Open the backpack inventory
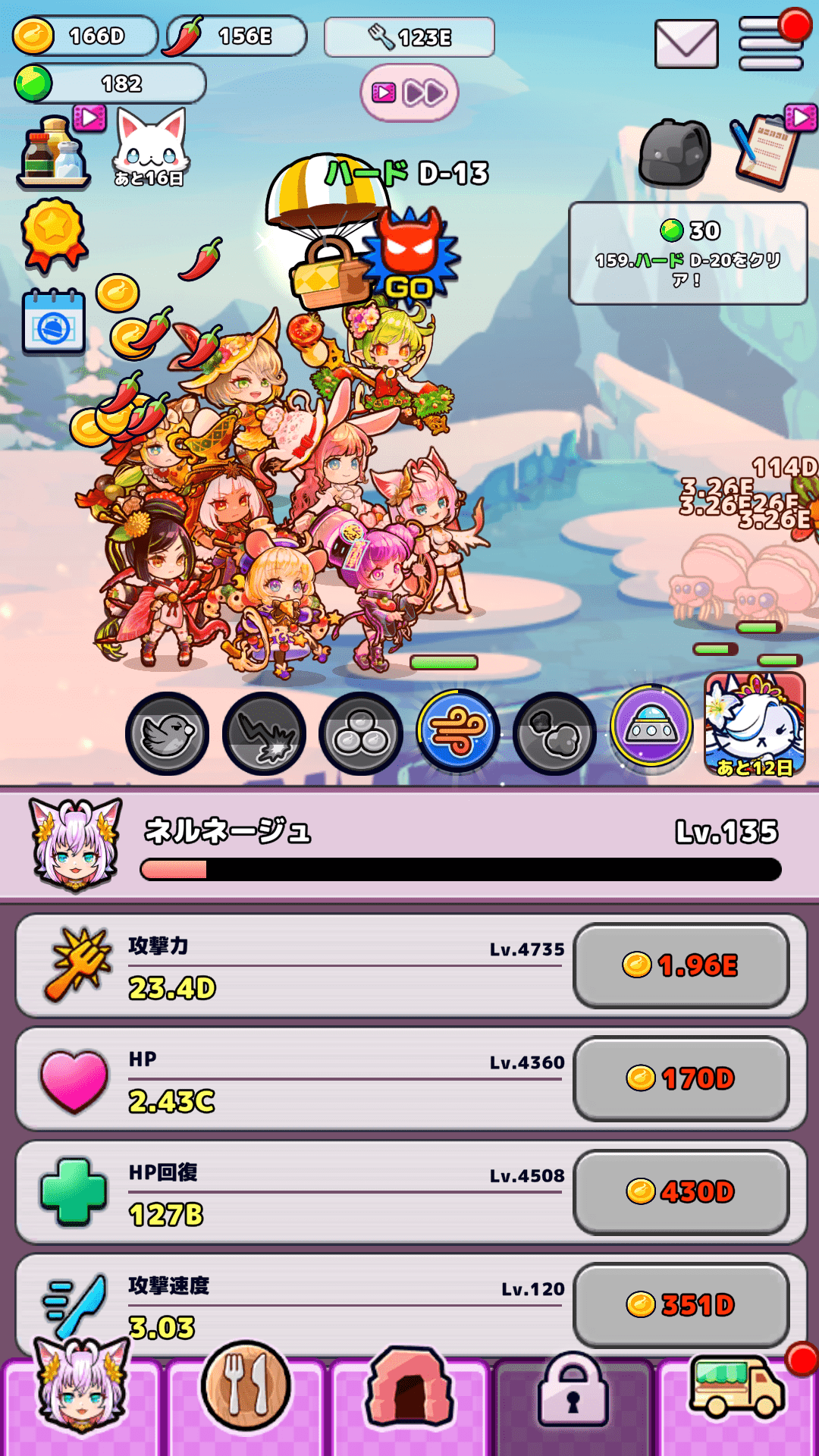 tap(674, 153)
